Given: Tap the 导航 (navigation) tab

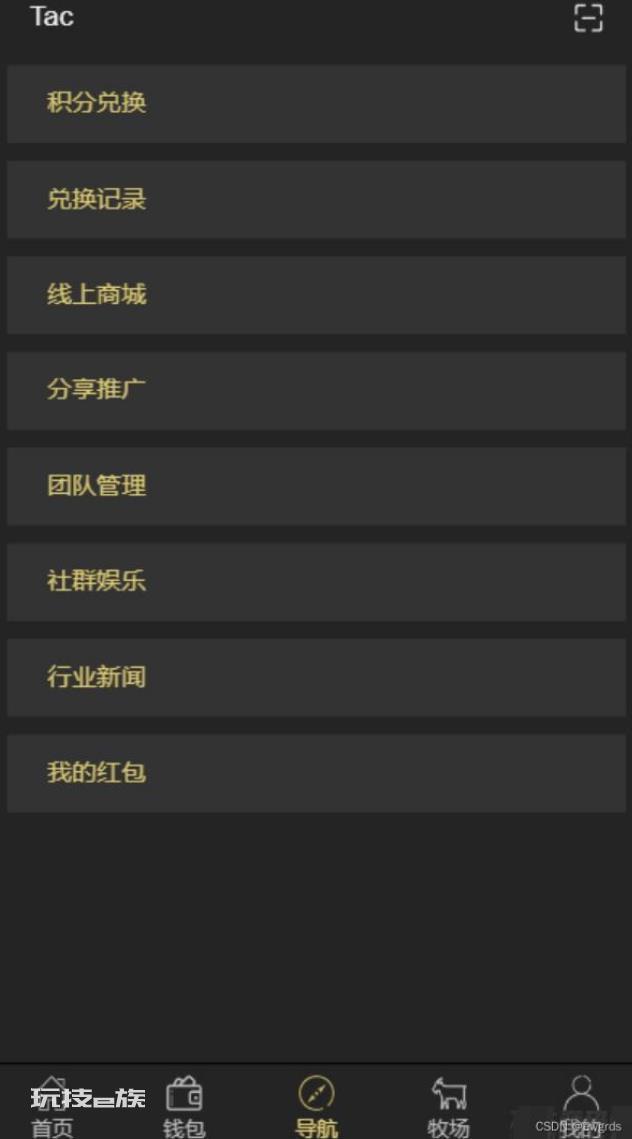Looking at the screenshot, I should click(317, 1106).
